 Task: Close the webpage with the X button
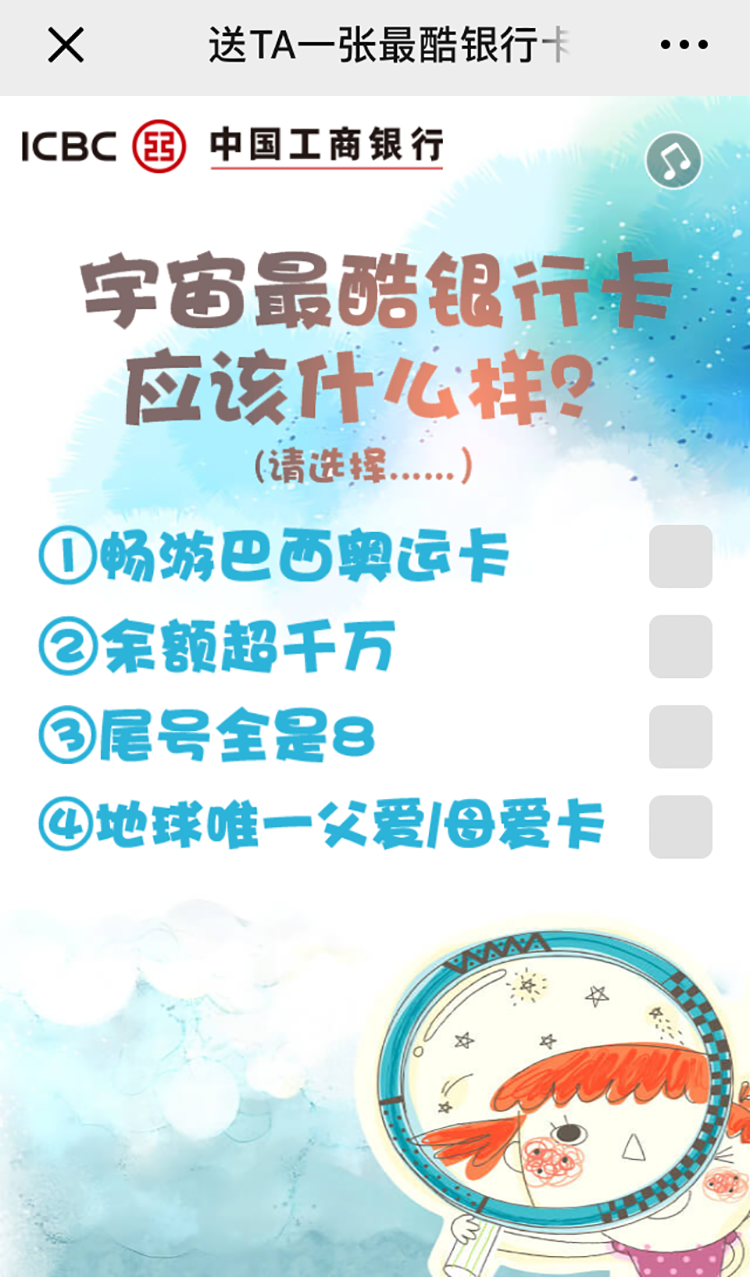(x=66, y=45)
